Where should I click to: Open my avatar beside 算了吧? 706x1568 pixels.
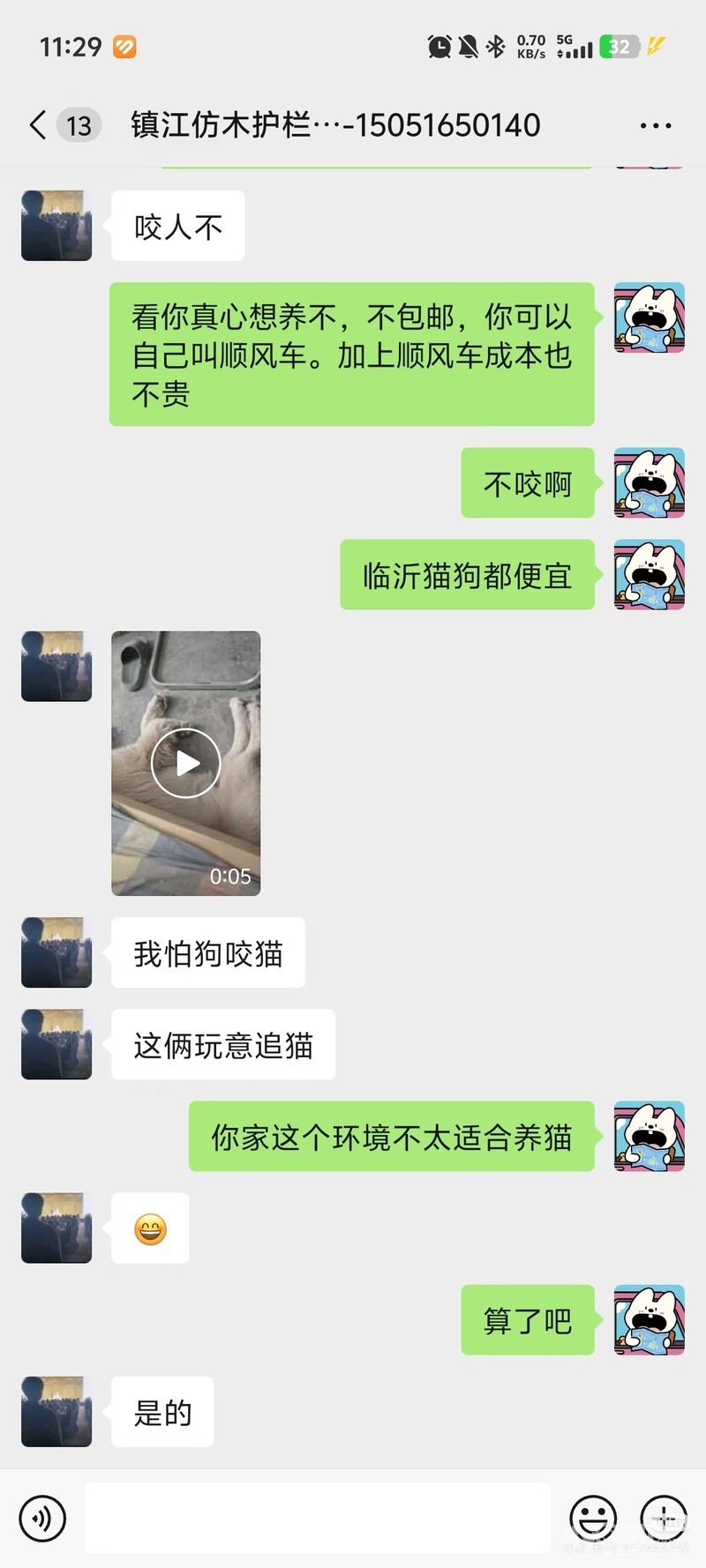(650, 1319)
